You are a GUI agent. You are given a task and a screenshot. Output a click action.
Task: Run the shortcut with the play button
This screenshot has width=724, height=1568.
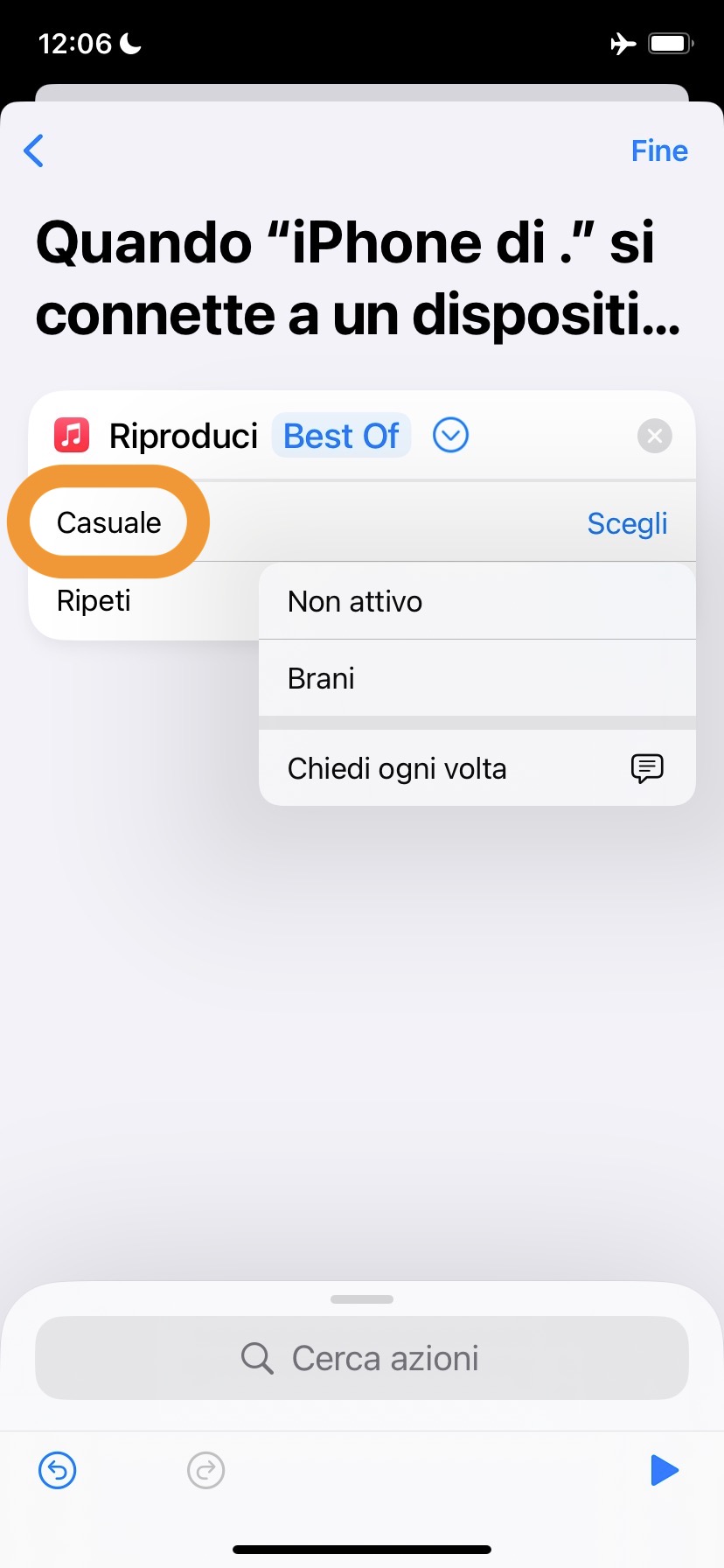click(x=664, y=1470)
